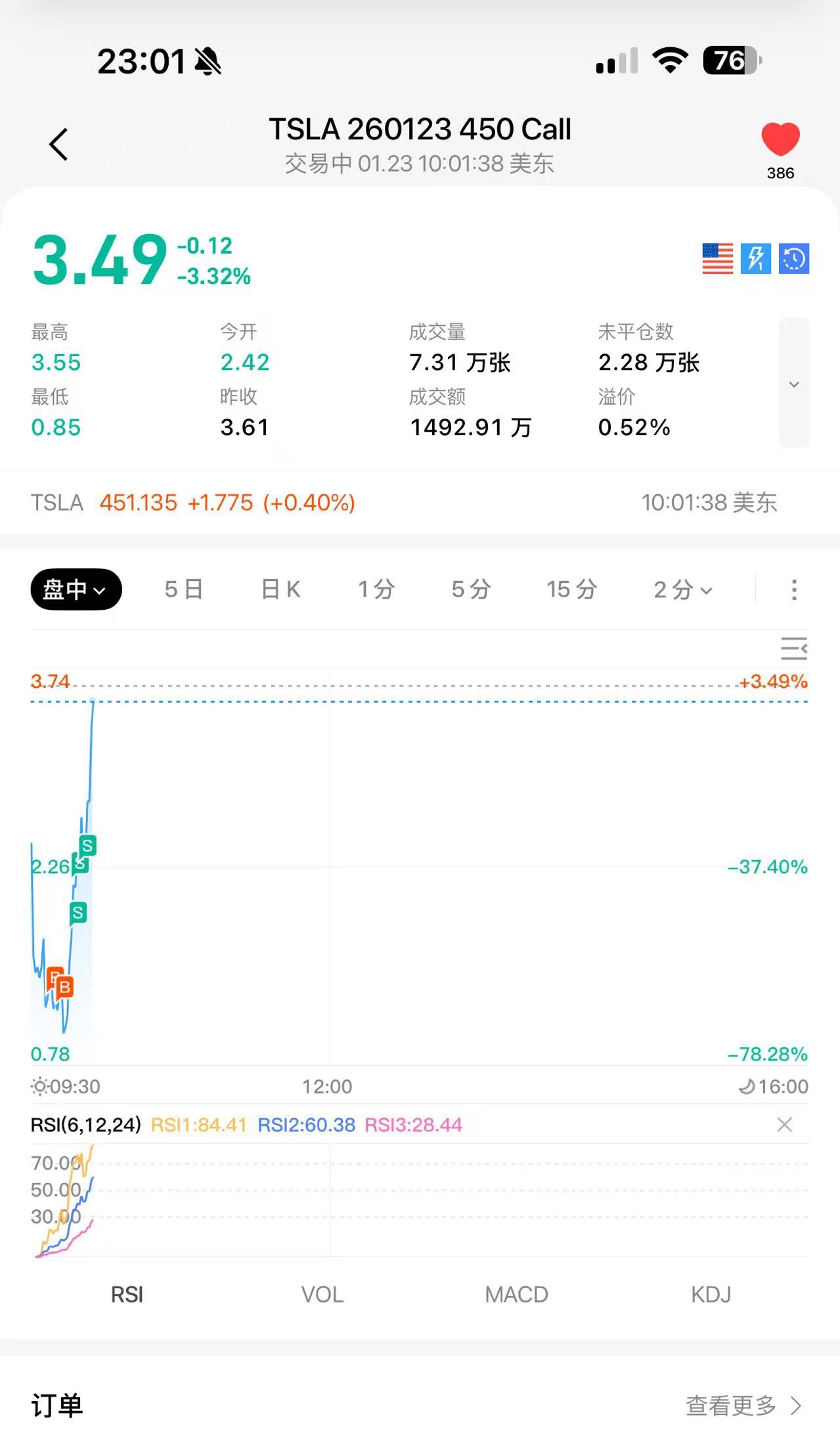View more orders via 查看更多

click(743, 1406)
